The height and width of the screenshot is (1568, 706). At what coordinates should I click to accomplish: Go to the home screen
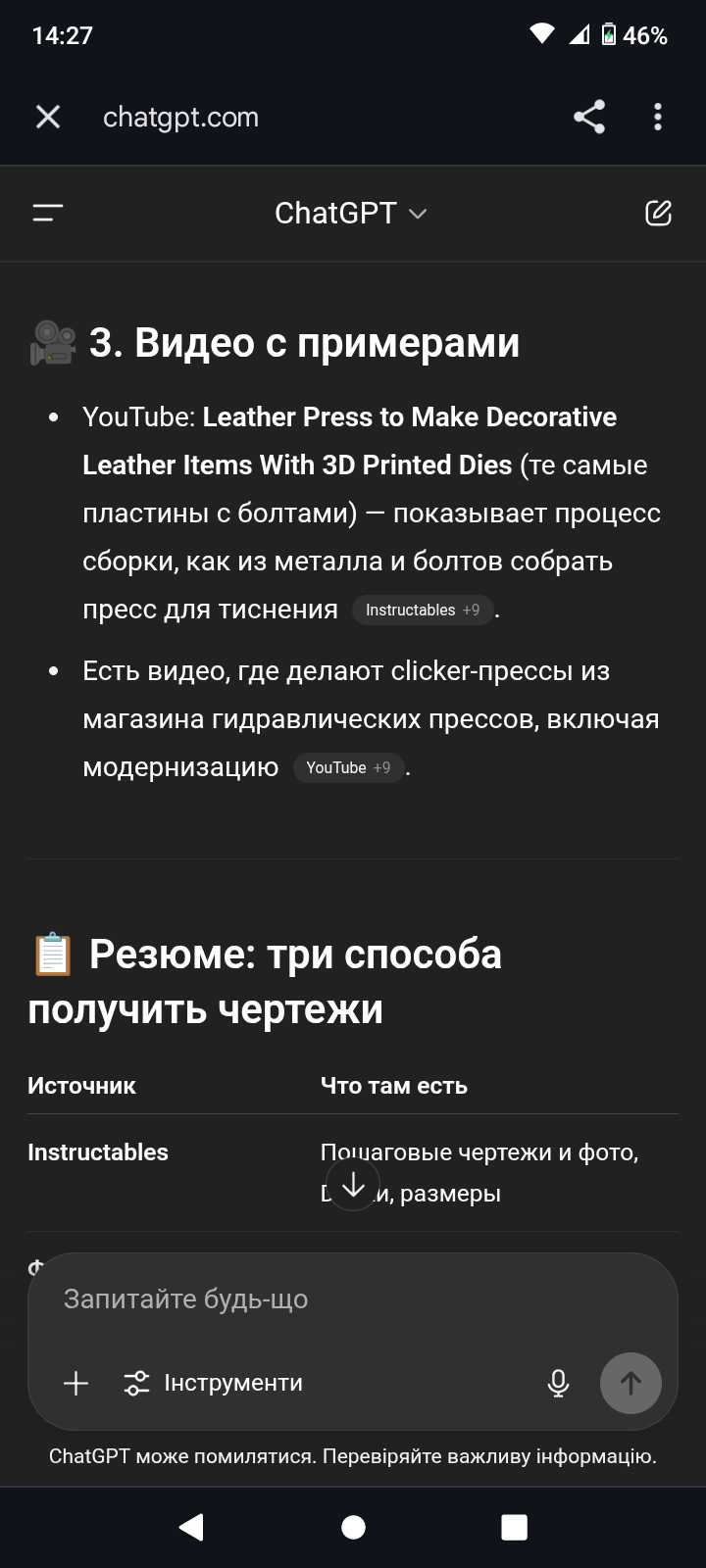pyautogui.click(x=353, y=1527)
